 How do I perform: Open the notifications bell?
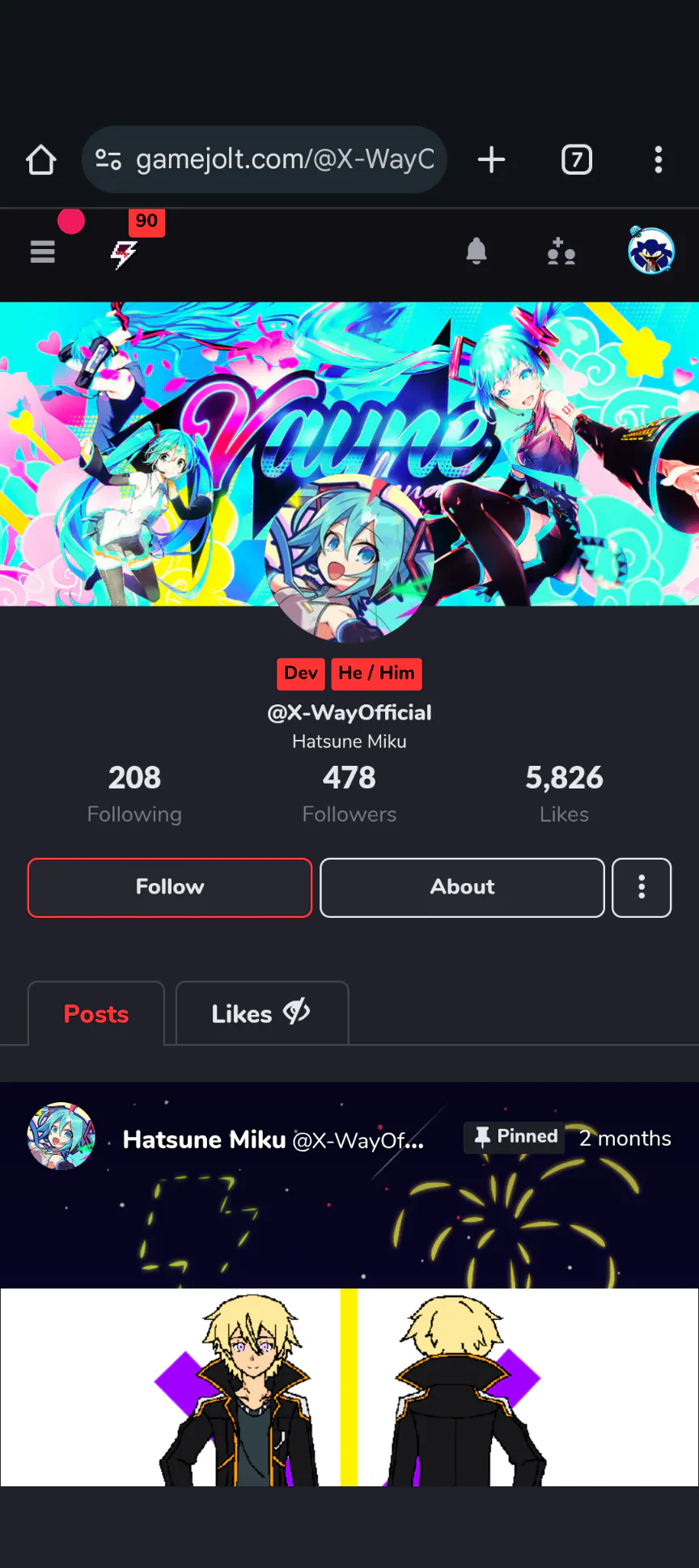pos(477,252)
